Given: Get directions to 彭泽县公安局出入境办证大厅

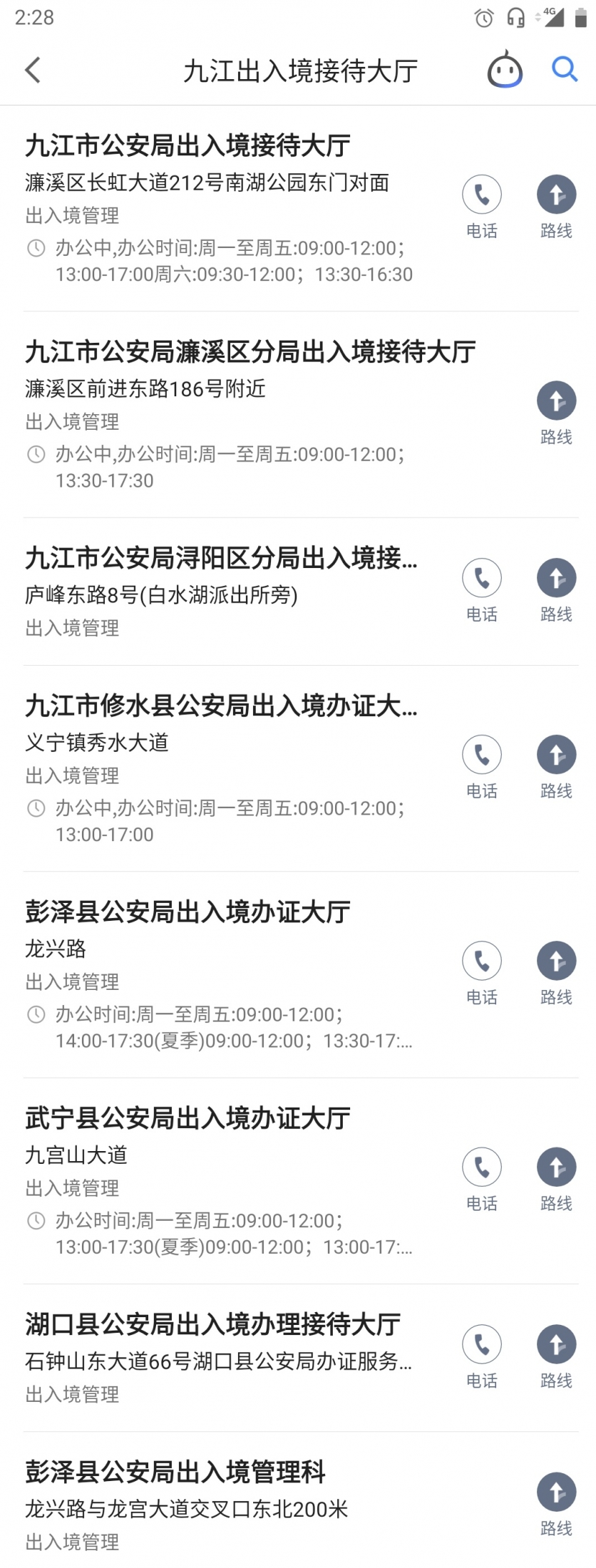Looking at the screenshot, I should tap(556, 961).
